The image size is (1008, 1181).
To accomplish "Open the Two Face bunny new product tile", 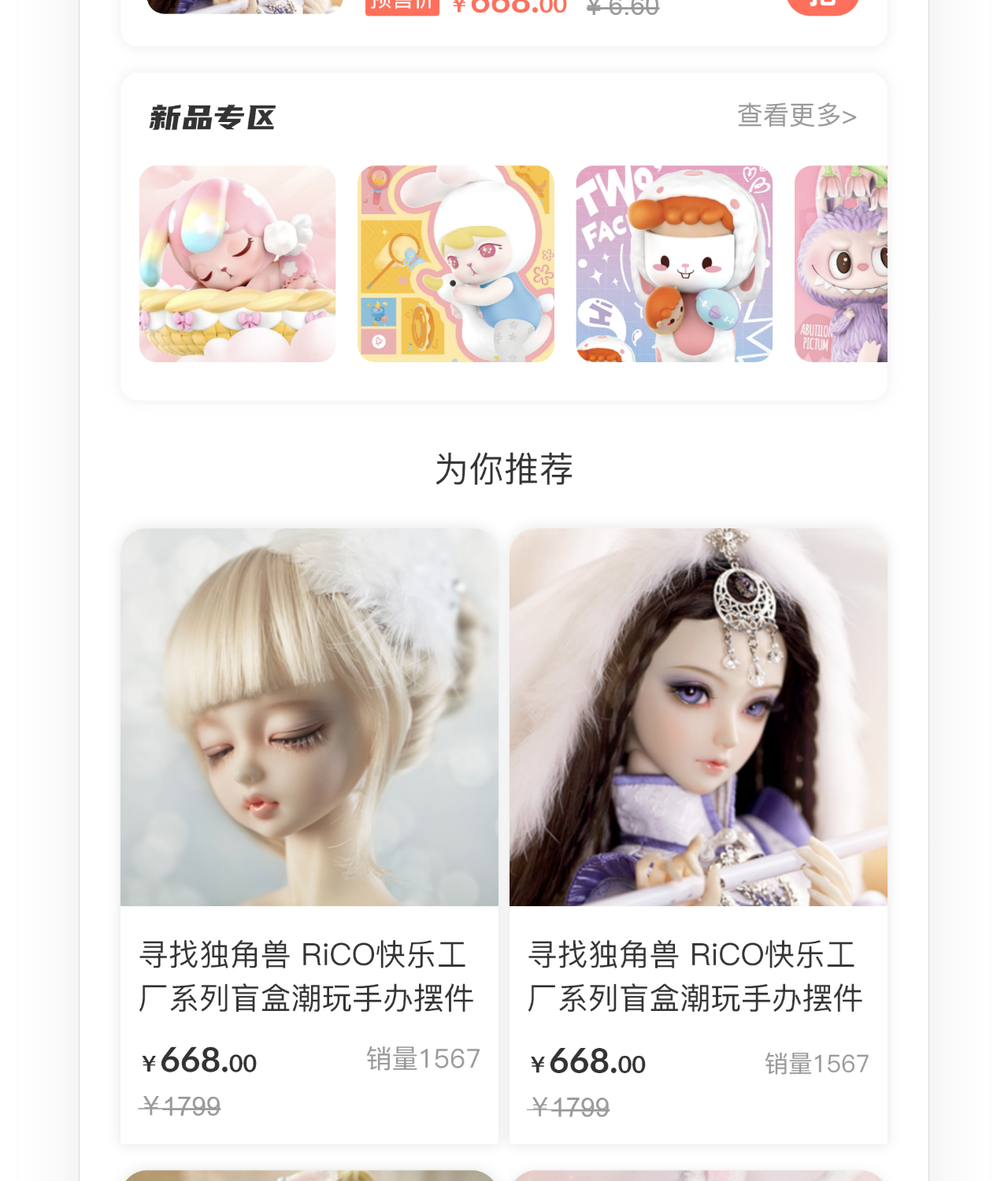I will tap(674, 264).
